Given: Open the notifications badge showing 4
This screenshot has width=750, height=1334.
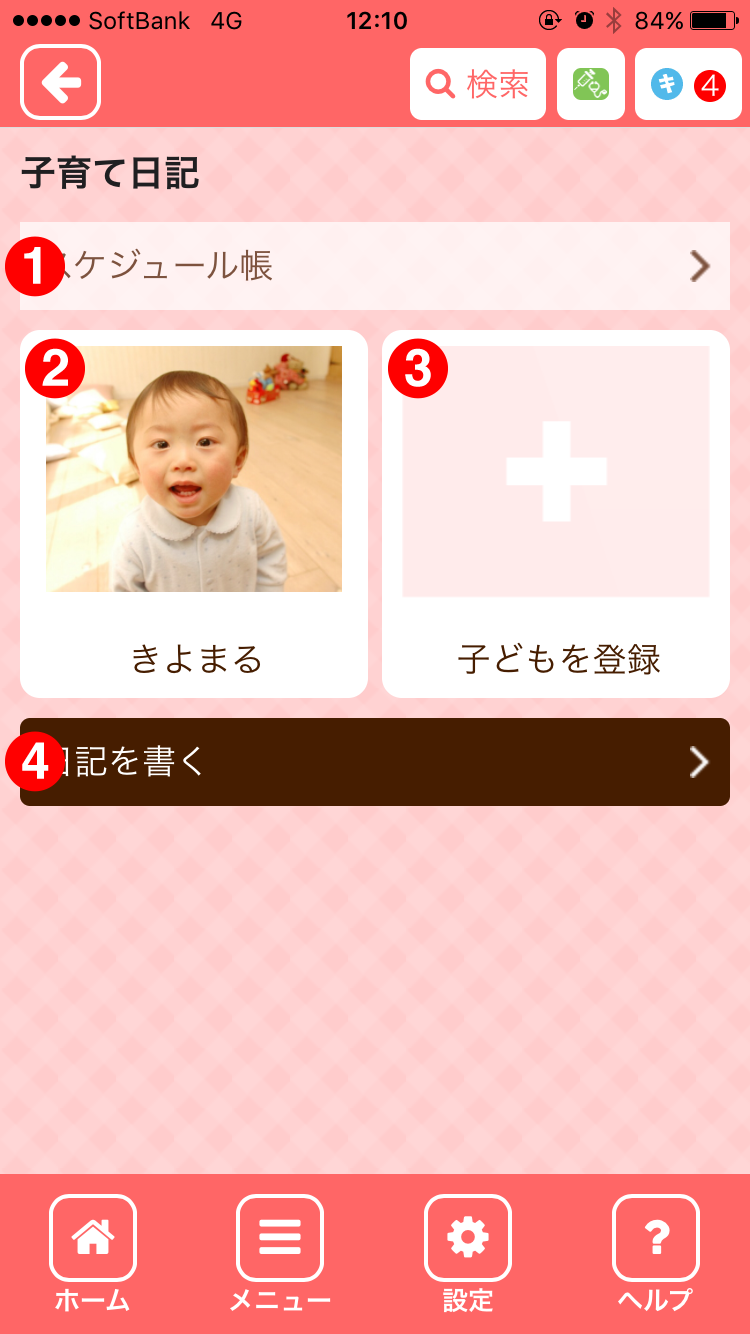Looking at the screenshot, I should 688,84.
